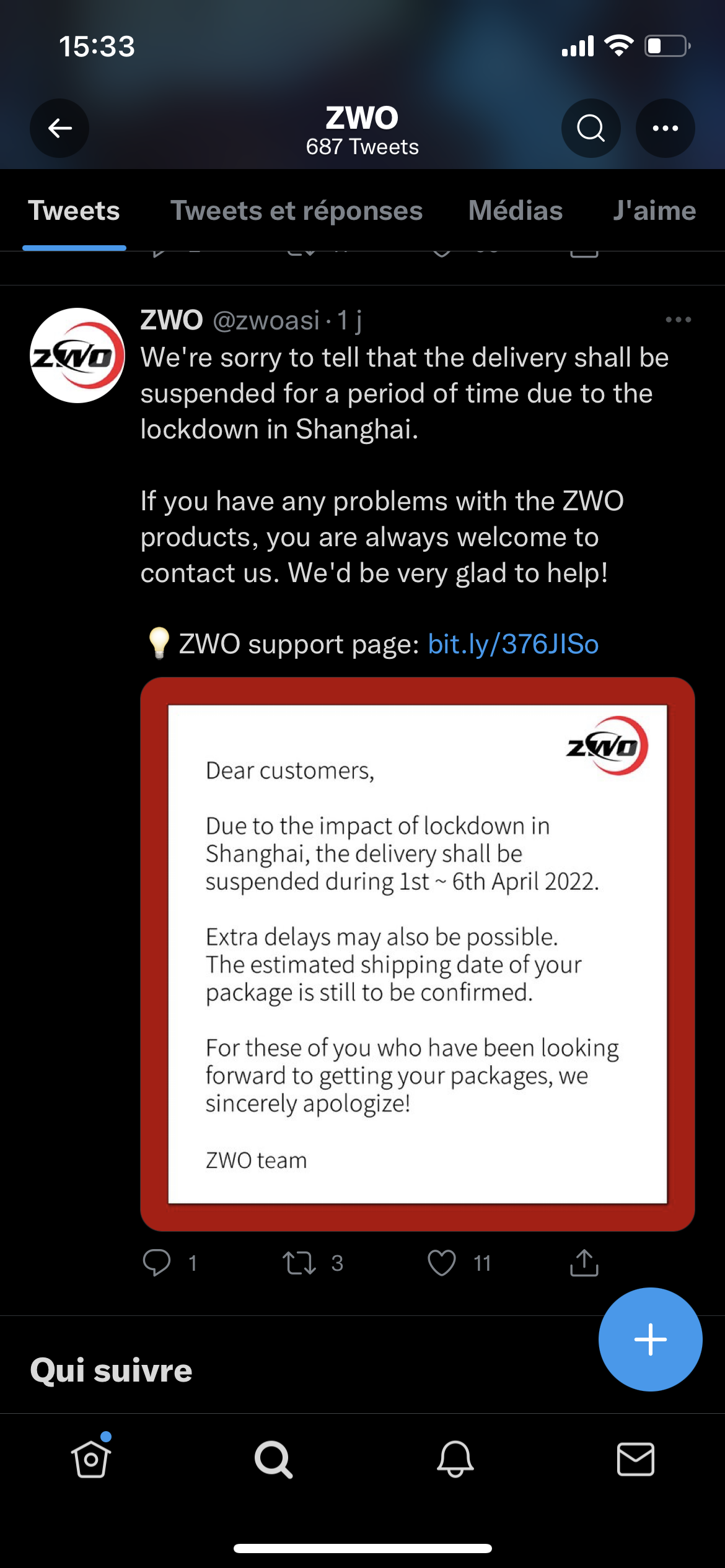Open ZWO's profile picture on the tweet

click(77, 355)
